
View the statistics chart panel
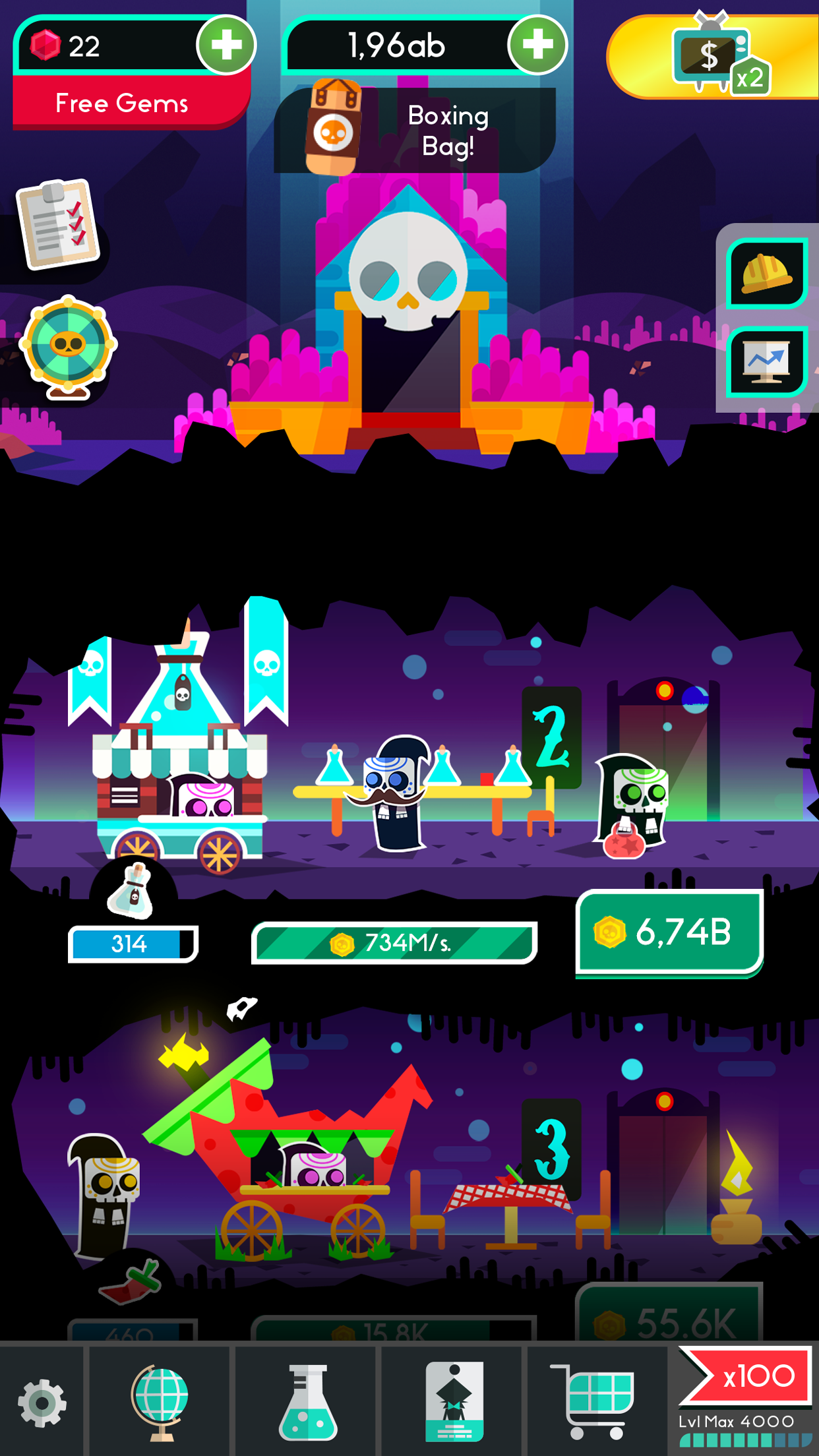click(x=767, y=362)
